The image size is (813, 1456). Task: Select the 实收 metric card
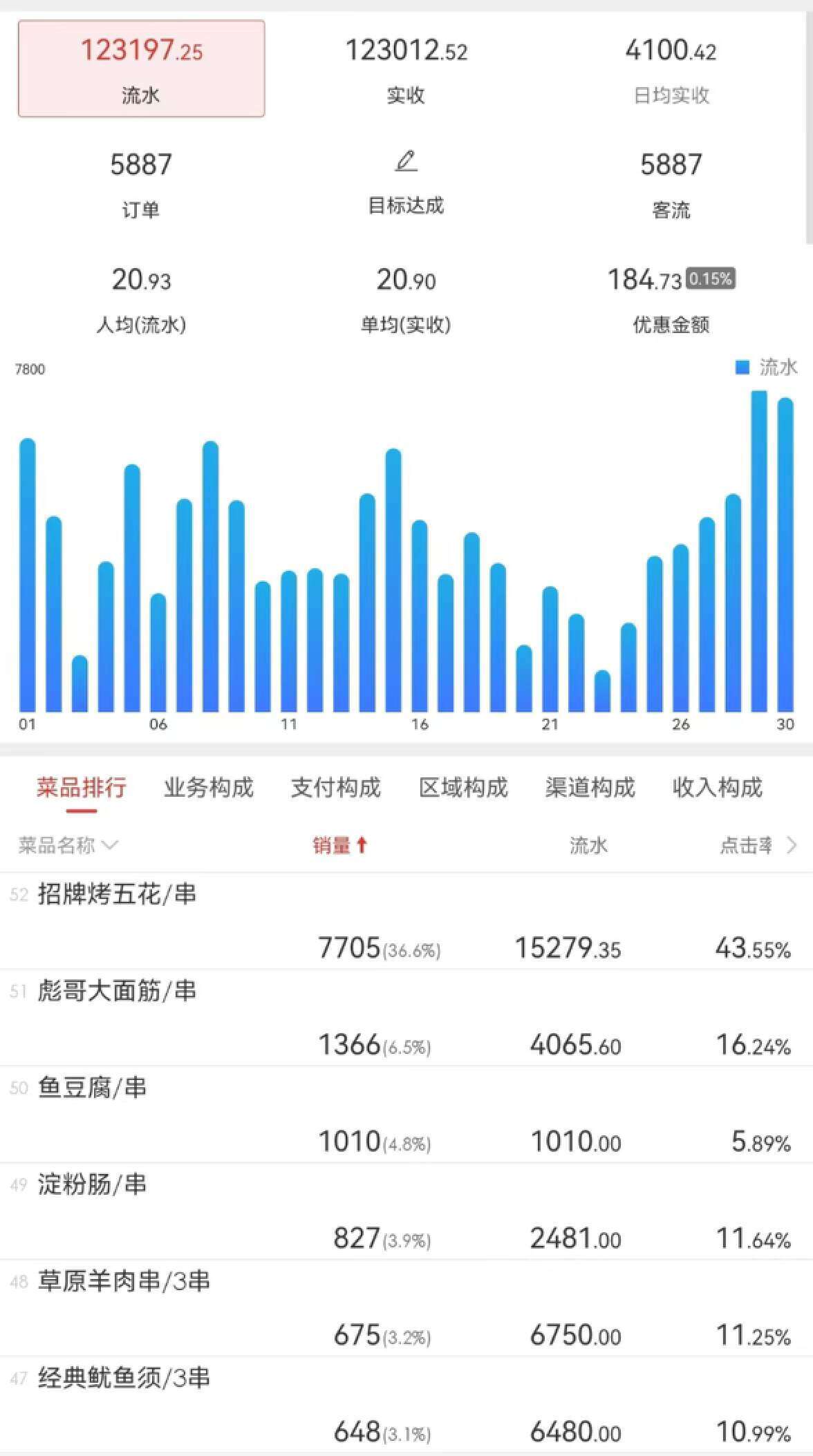(x=406, y=68)
